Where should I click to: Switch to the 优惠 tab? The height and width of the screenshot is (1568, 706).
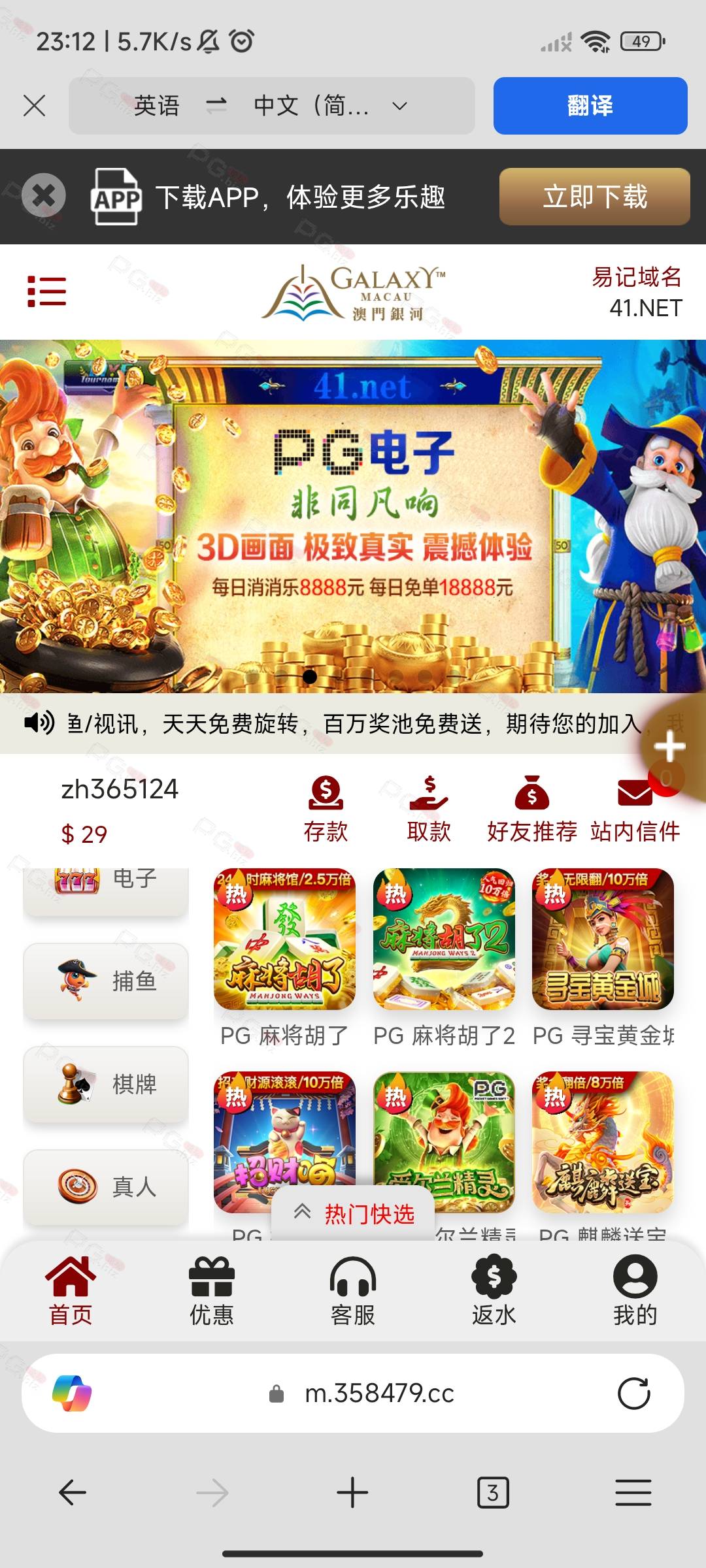pos(211,1291)
